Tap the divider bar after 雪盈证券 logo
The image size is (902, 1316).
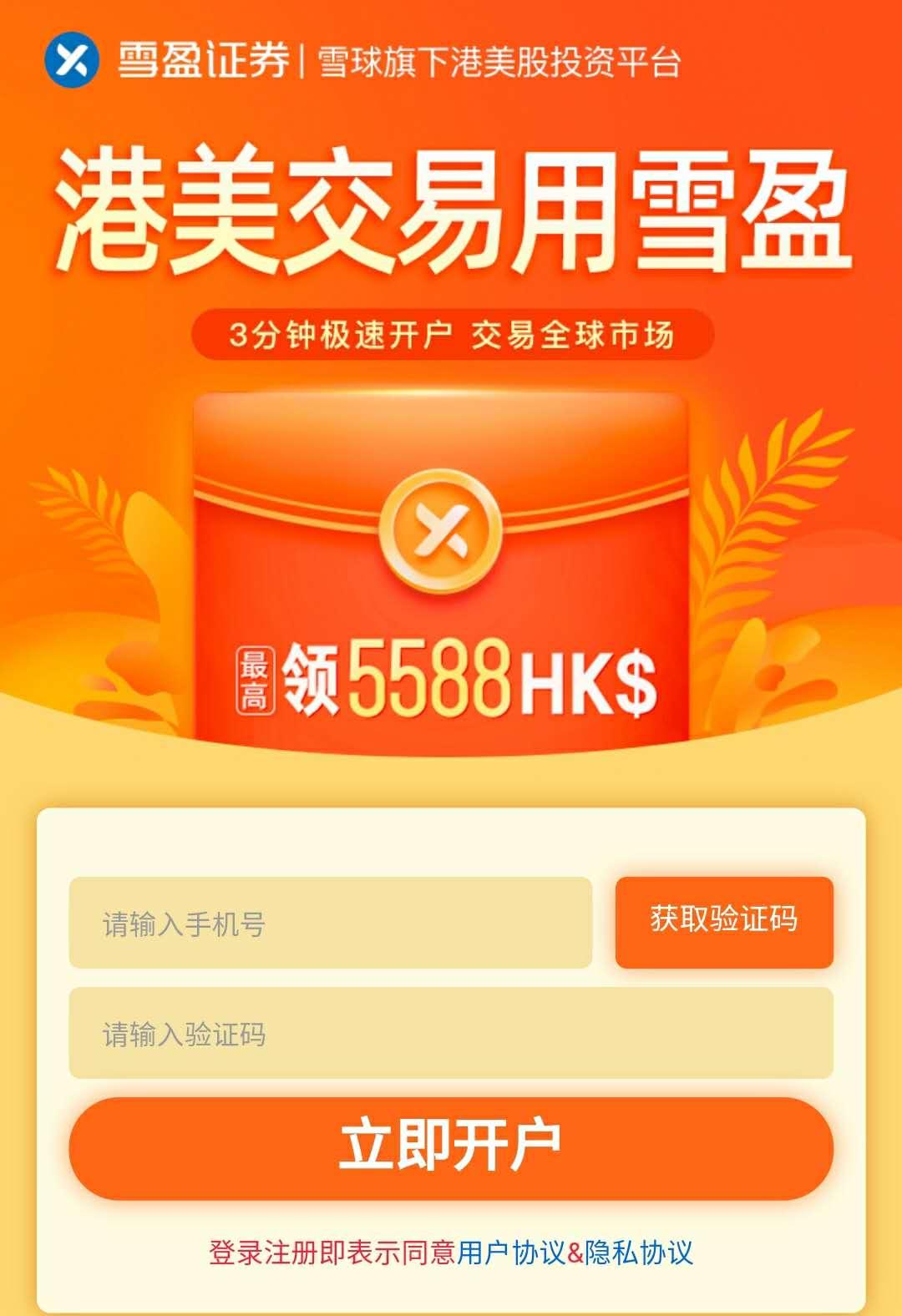(x=298, y=58)
